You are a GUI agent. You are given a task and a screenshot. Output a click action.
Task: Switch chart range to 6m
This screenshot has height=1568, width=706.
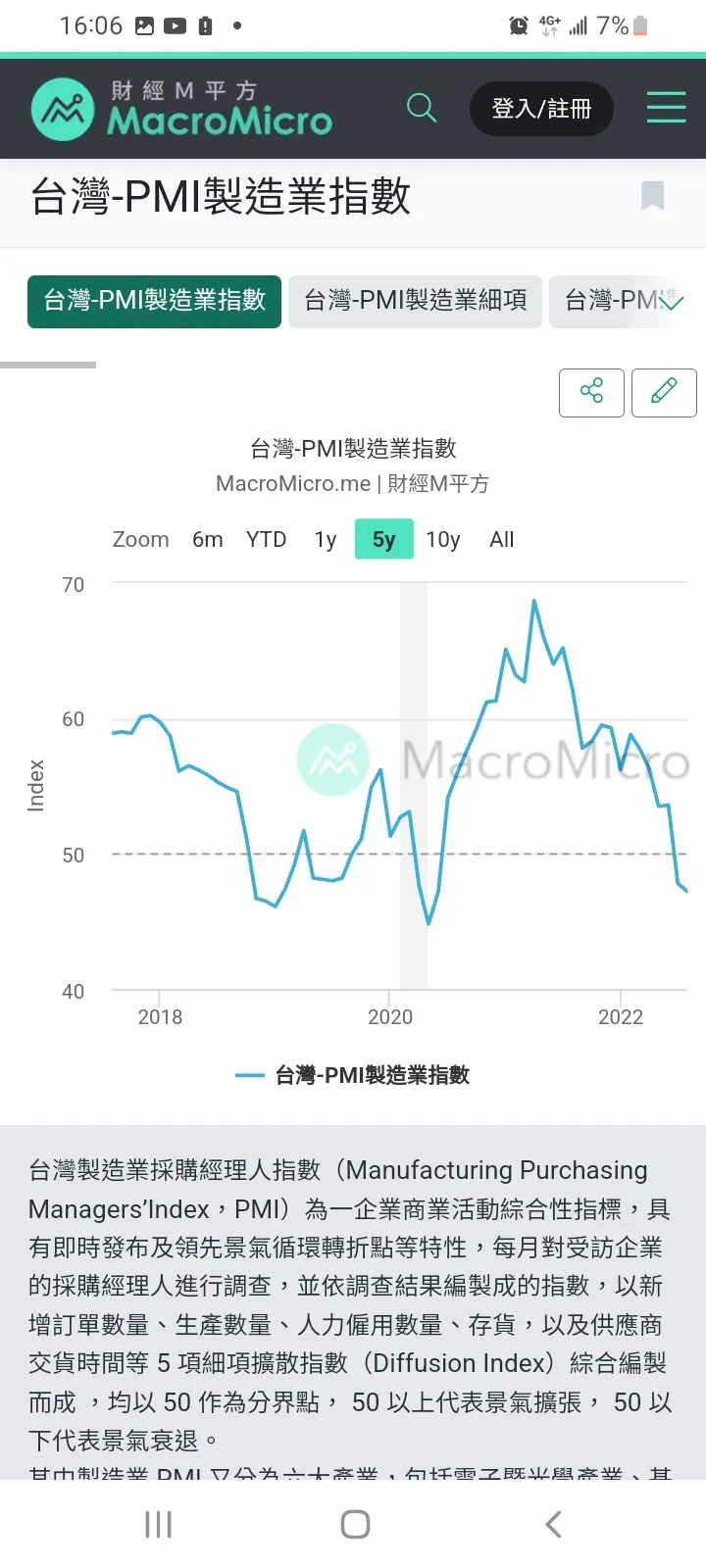coord(207,539)
